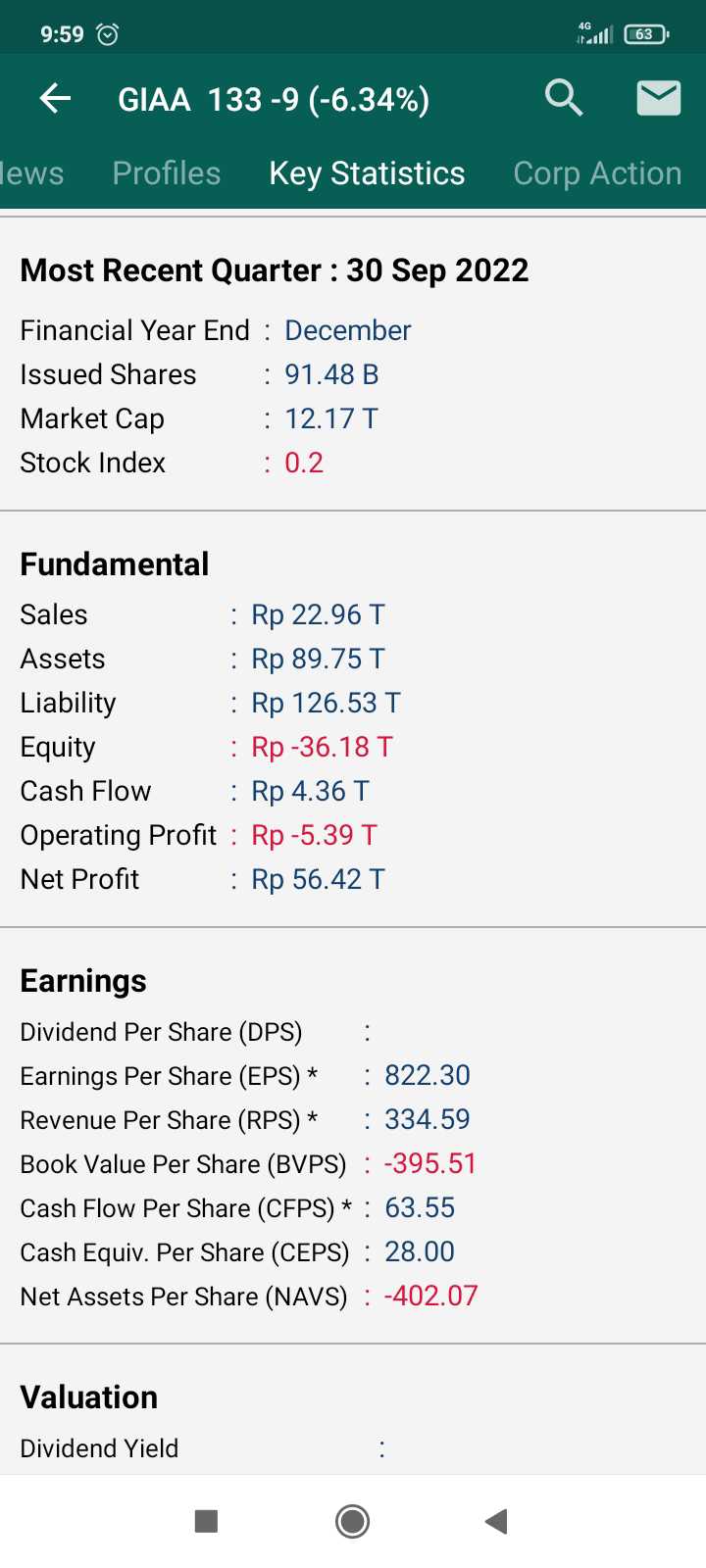Image resolution: width=706 pixels, height=1568 pixels.
Task: Open the envelope message icon
Action: click(658, 98)
